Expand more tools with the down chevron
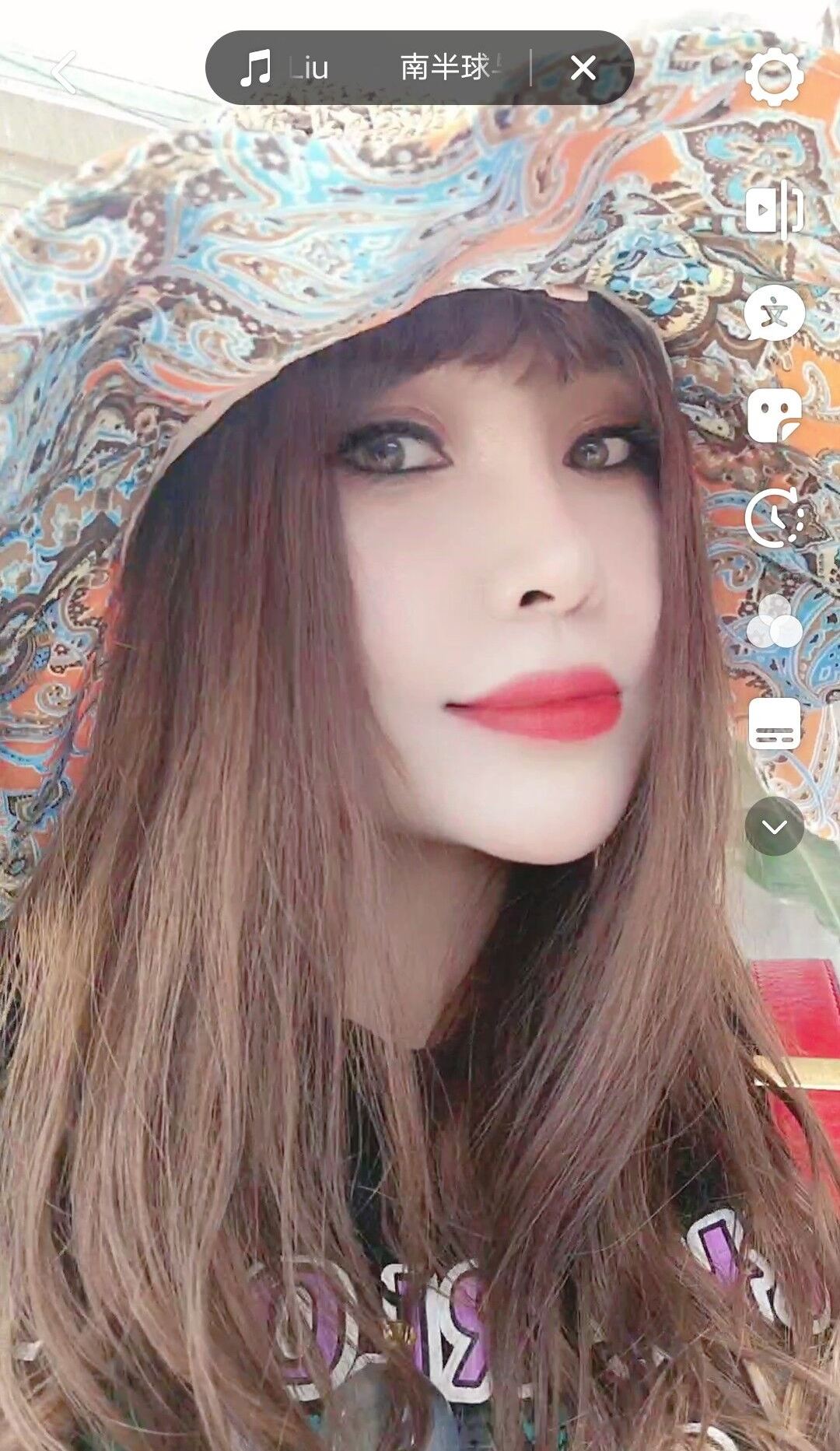This screenshot has height=1451, width=840. click(774, 826)
